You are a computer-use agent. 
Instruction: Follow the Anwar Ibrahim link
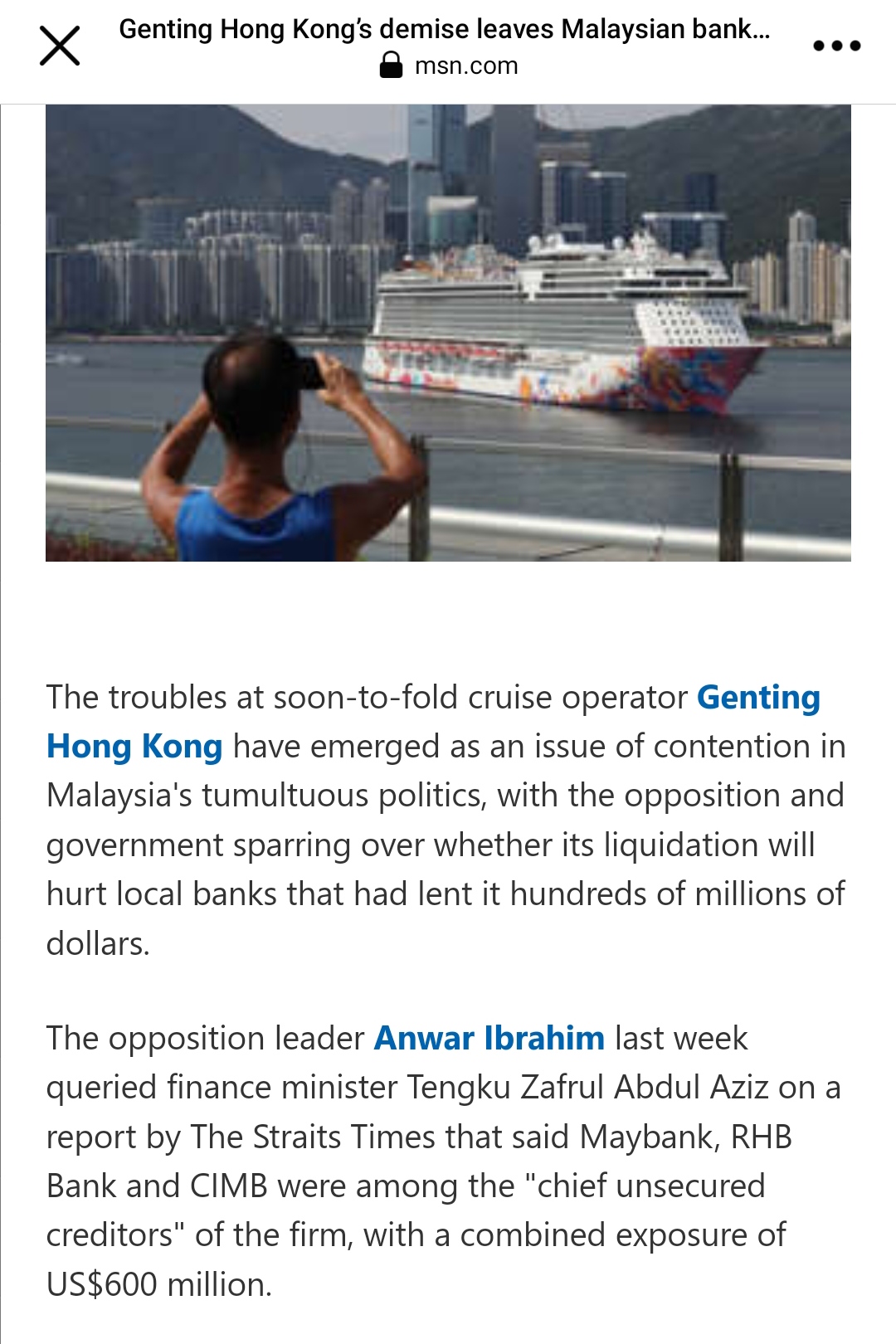click(489, 1039)
